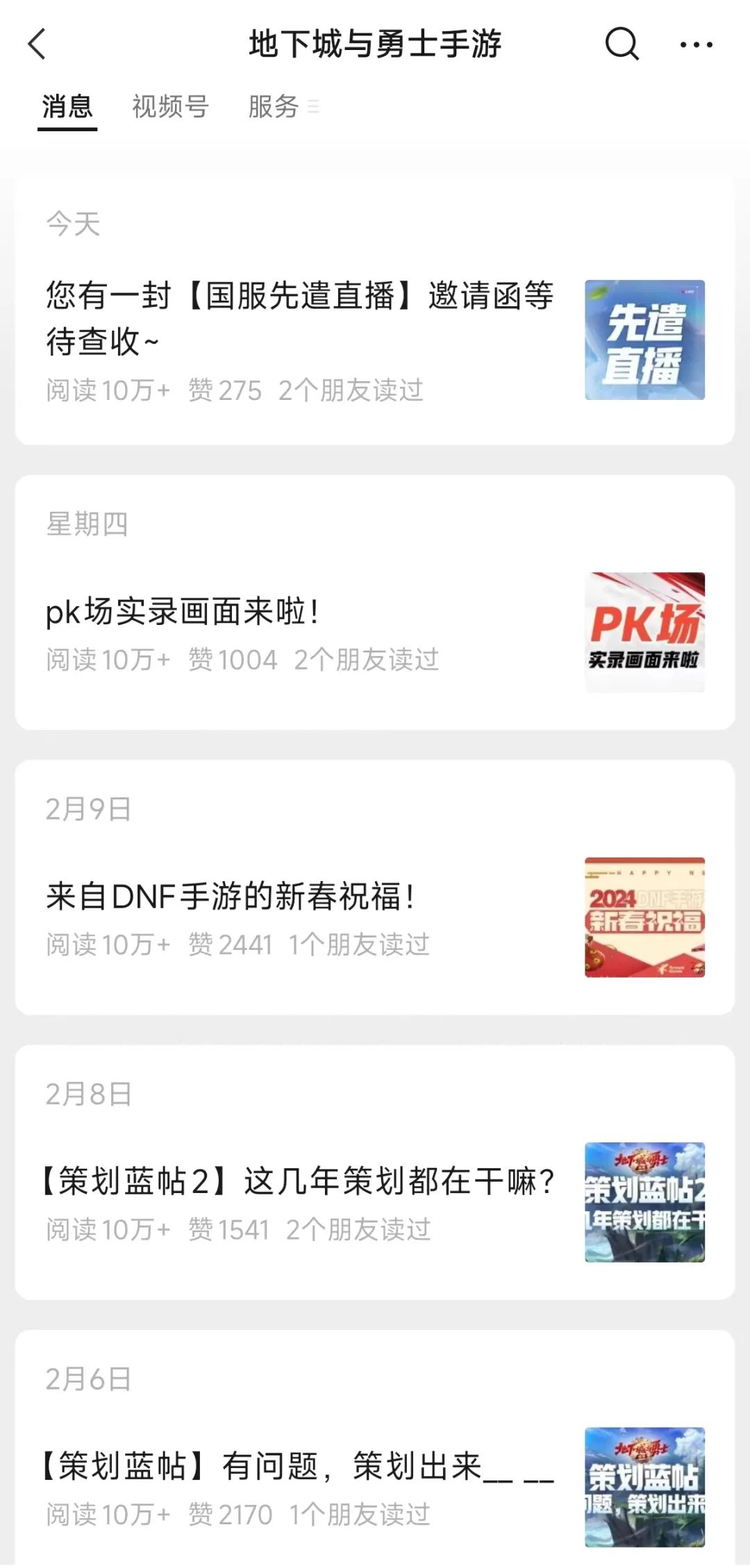Open 策划蓝帖 有问题，策划出来 article

(x=299, y=1466)
